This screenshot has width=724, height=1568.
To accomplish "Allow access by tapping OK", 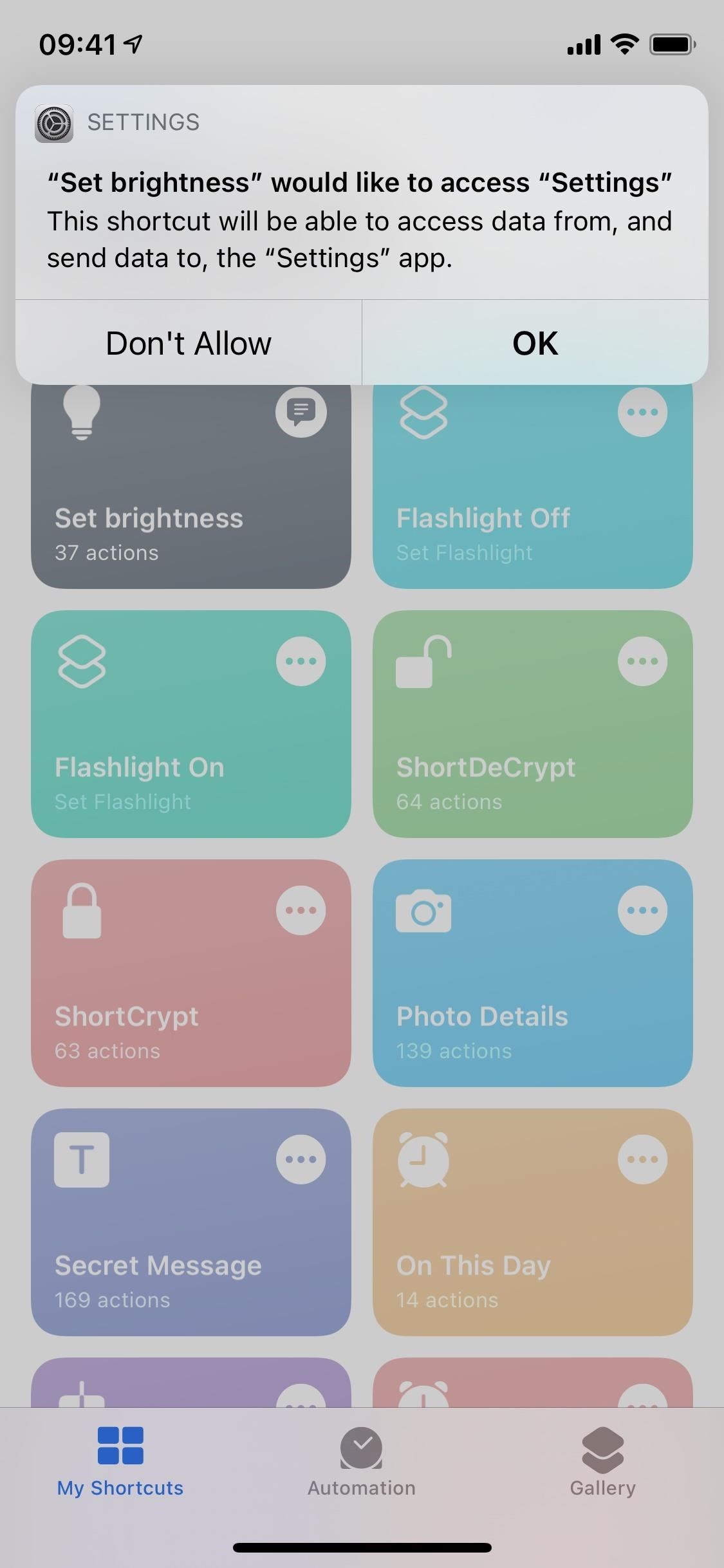I will (535, 343).
